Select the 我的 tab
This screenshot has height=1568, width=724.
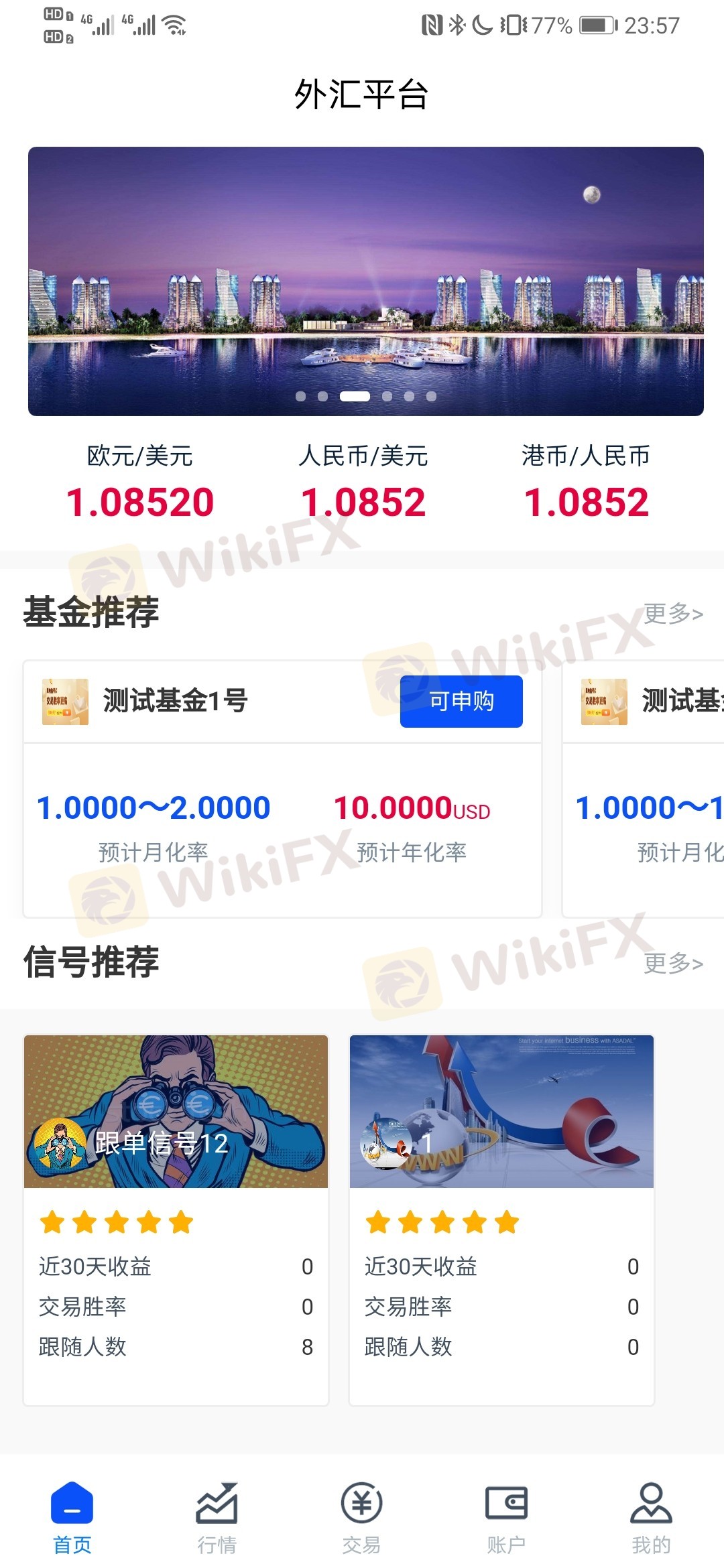[651, 1517]
